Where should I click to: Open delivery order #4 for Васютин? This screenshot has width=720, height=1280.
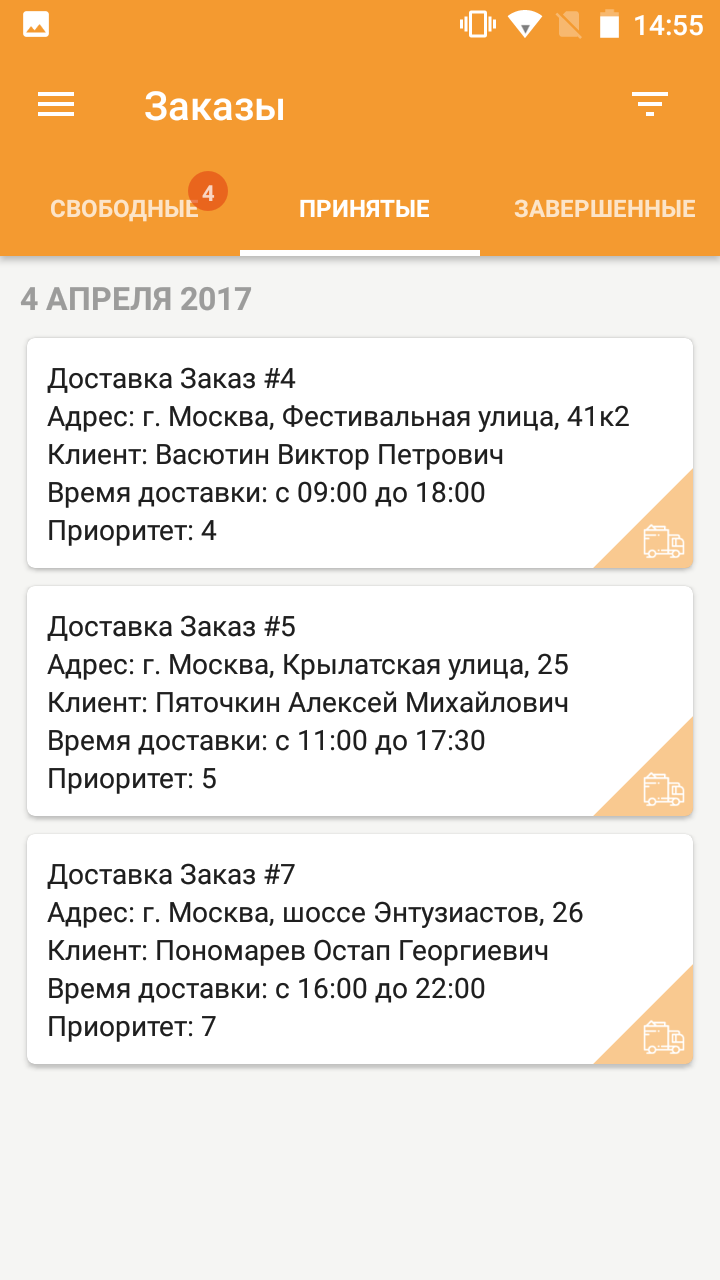(x=360, y=453)
